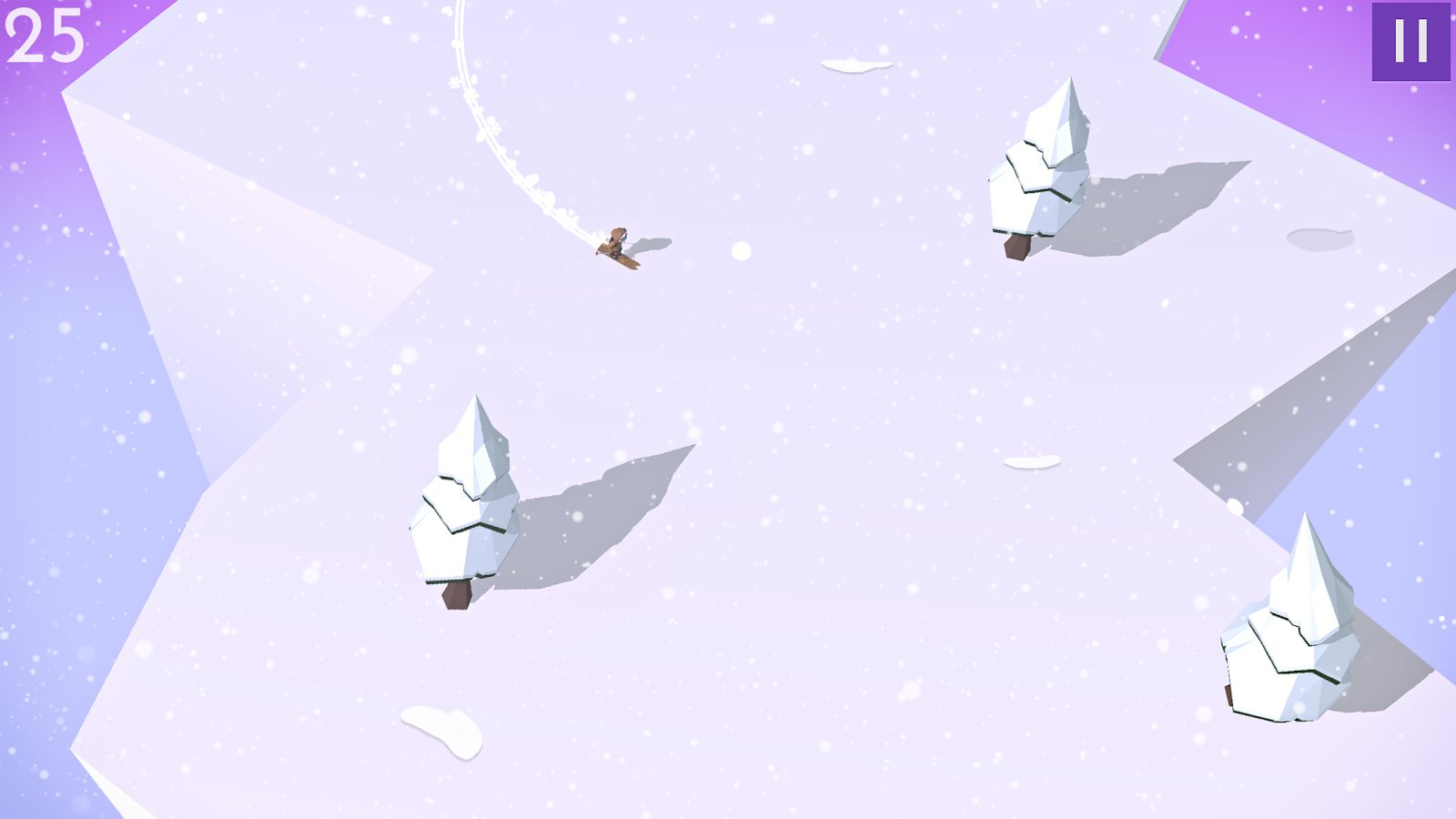Pause the skiing game
The height and width of the screenshot is (819, 1456).
pyautogui.click(x=1410, y=42)
